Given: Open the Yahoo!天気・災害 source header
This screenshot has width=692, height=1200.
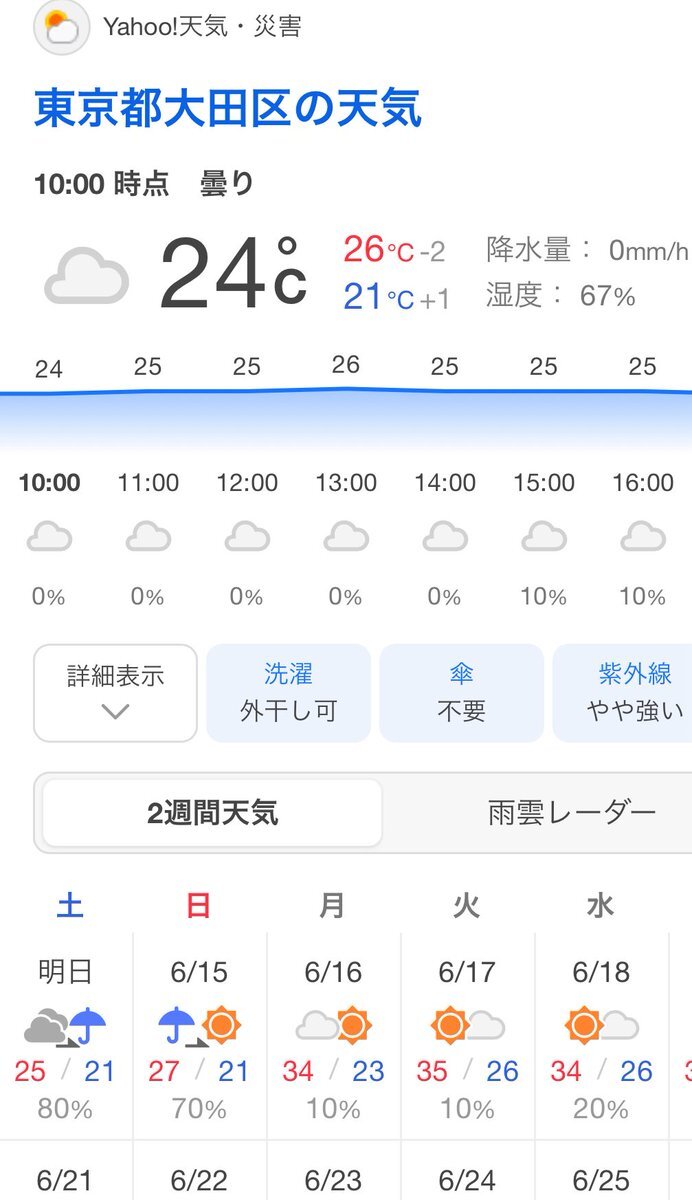Looking at the screenshot, I should point(200,27).
